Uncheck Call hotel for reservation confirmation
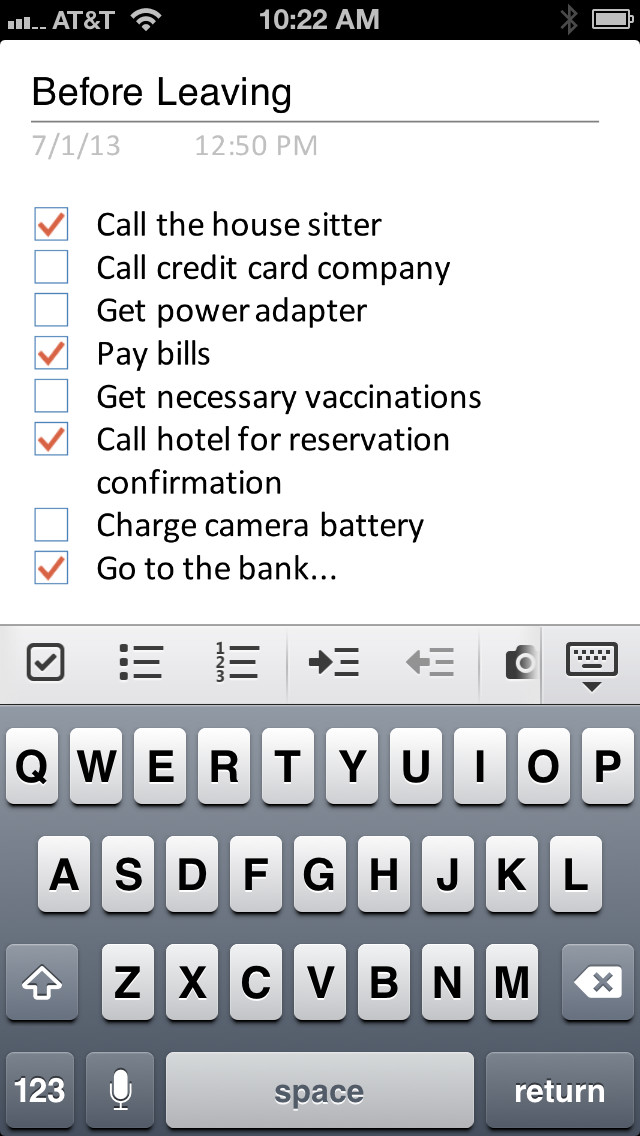This screenshot has width=640, height=1136. pyautogui.click(x=51, y=439)
